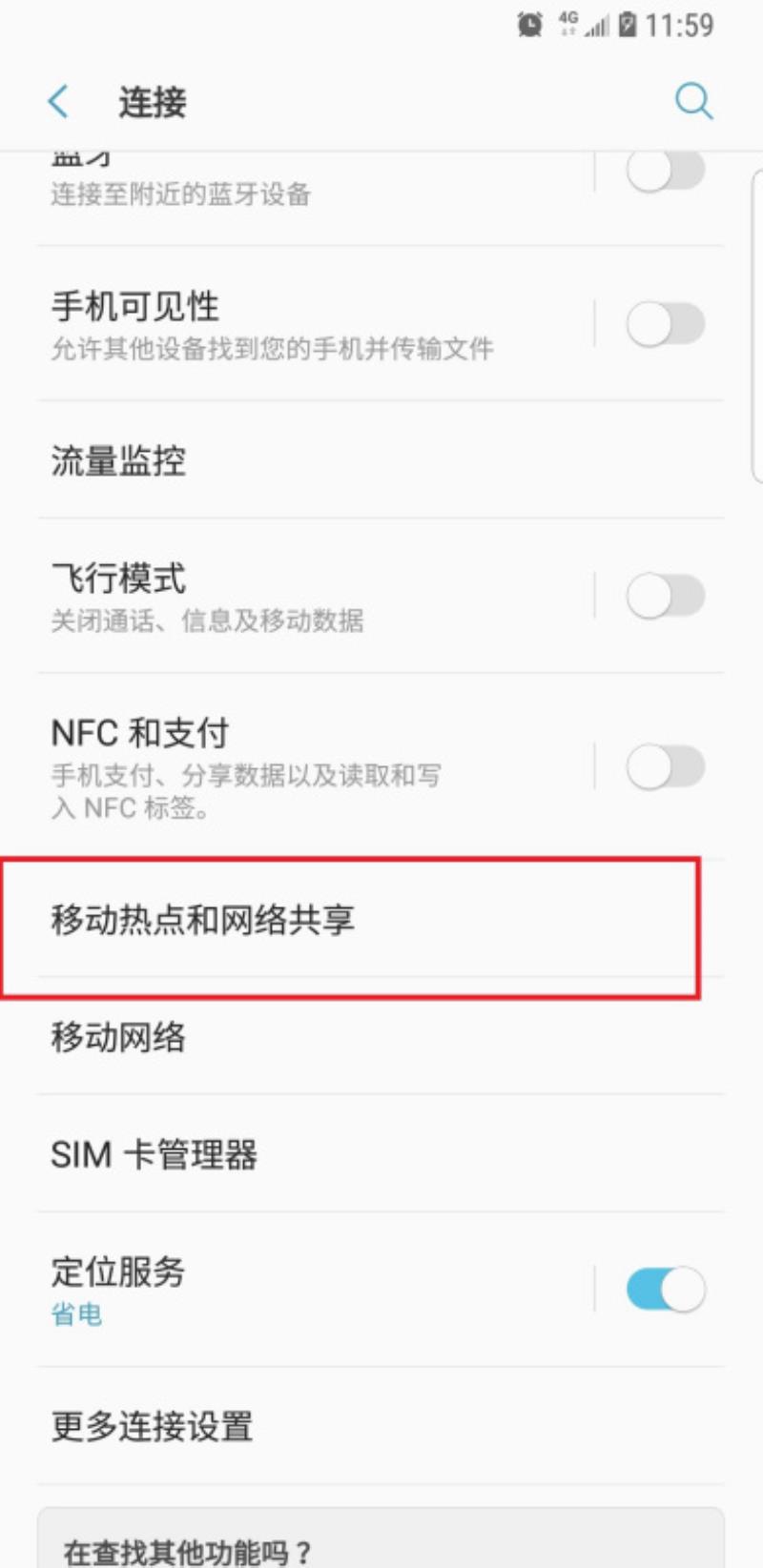The image size is (763, 1568).
Task: Disable the 定位服务 switch
Action: click(x=666, y=1290)
